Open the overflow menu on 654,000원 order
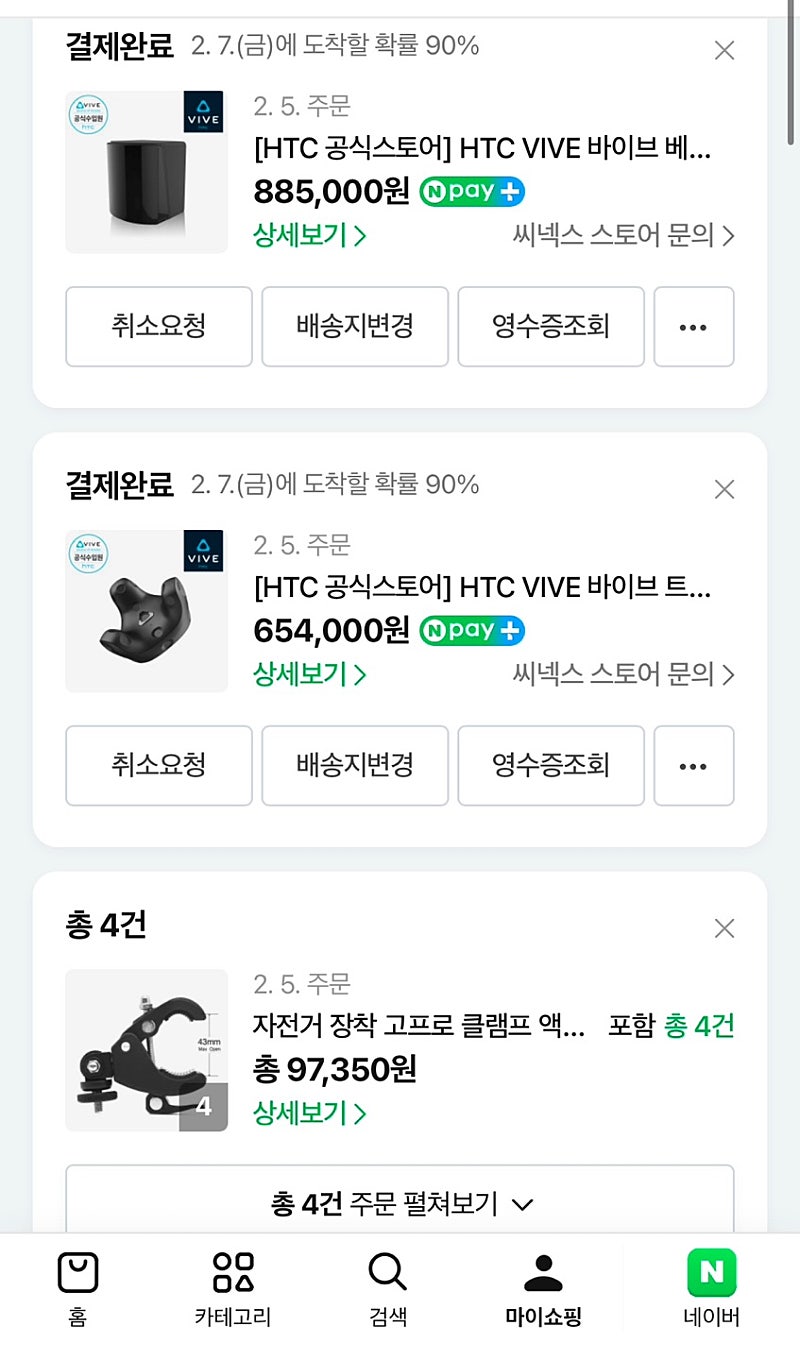Viewport: 800px width, 1360px height. click(x=693, y=765)
